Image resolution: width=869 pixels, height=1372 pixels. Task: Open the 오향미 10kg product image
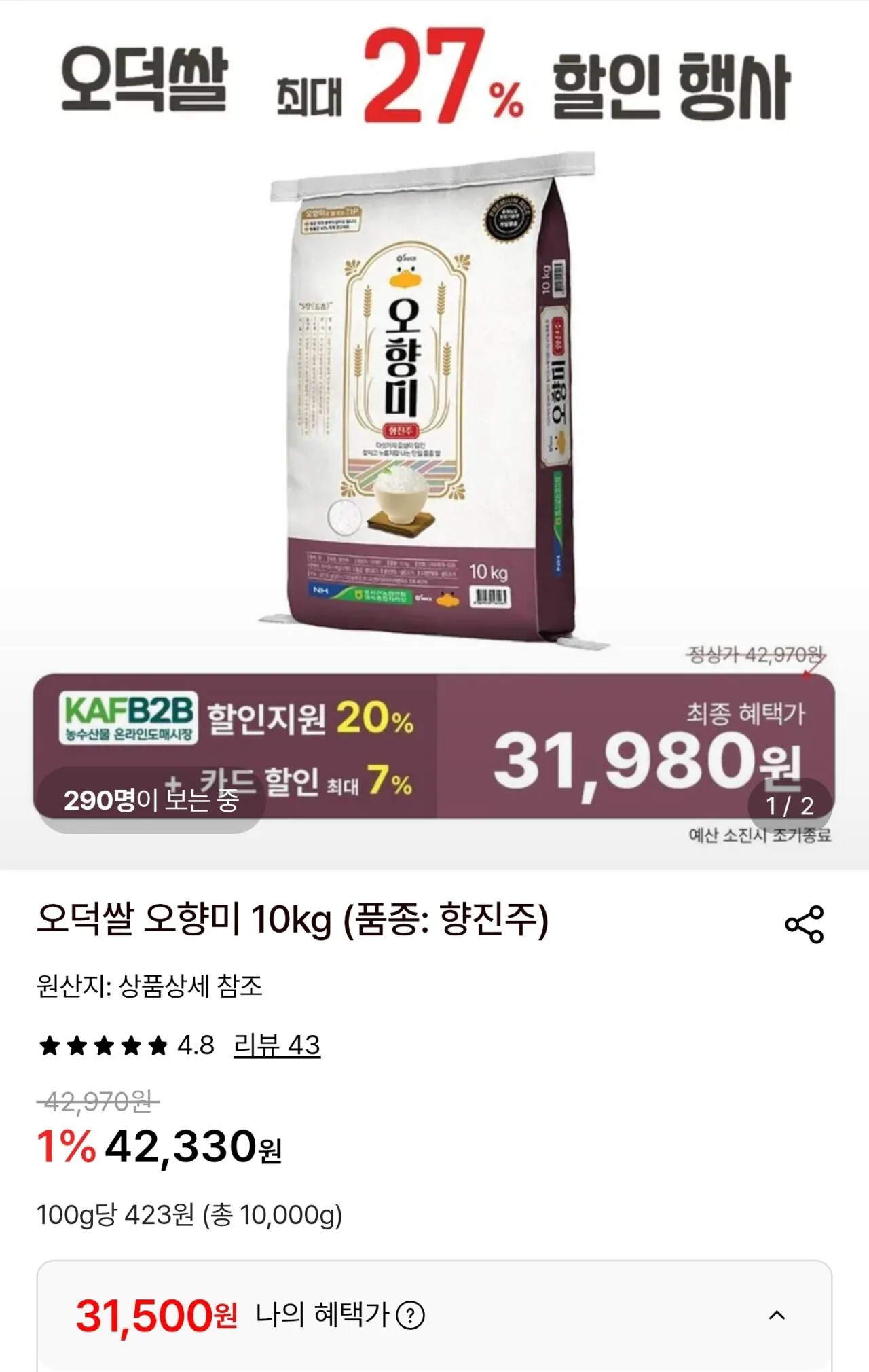tap(434, 435)
